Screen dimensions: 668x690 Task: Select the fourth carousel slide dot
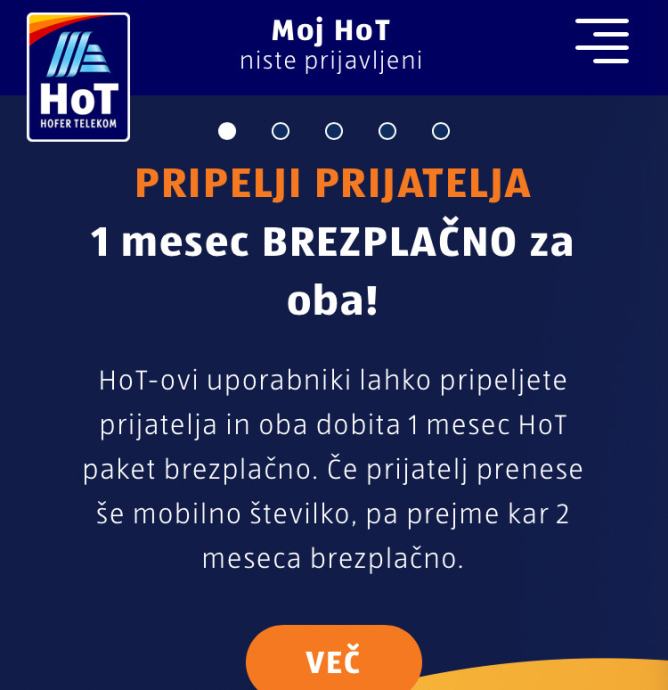387,131
